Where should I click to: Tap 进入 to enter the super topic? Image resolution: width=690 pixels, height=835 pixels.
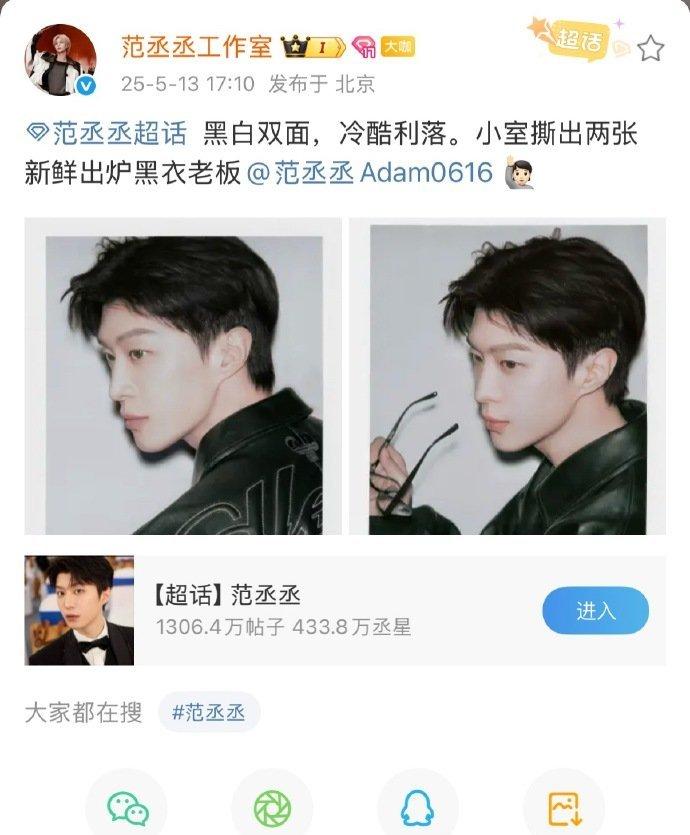pyautogui.click(x=595, y=611)
